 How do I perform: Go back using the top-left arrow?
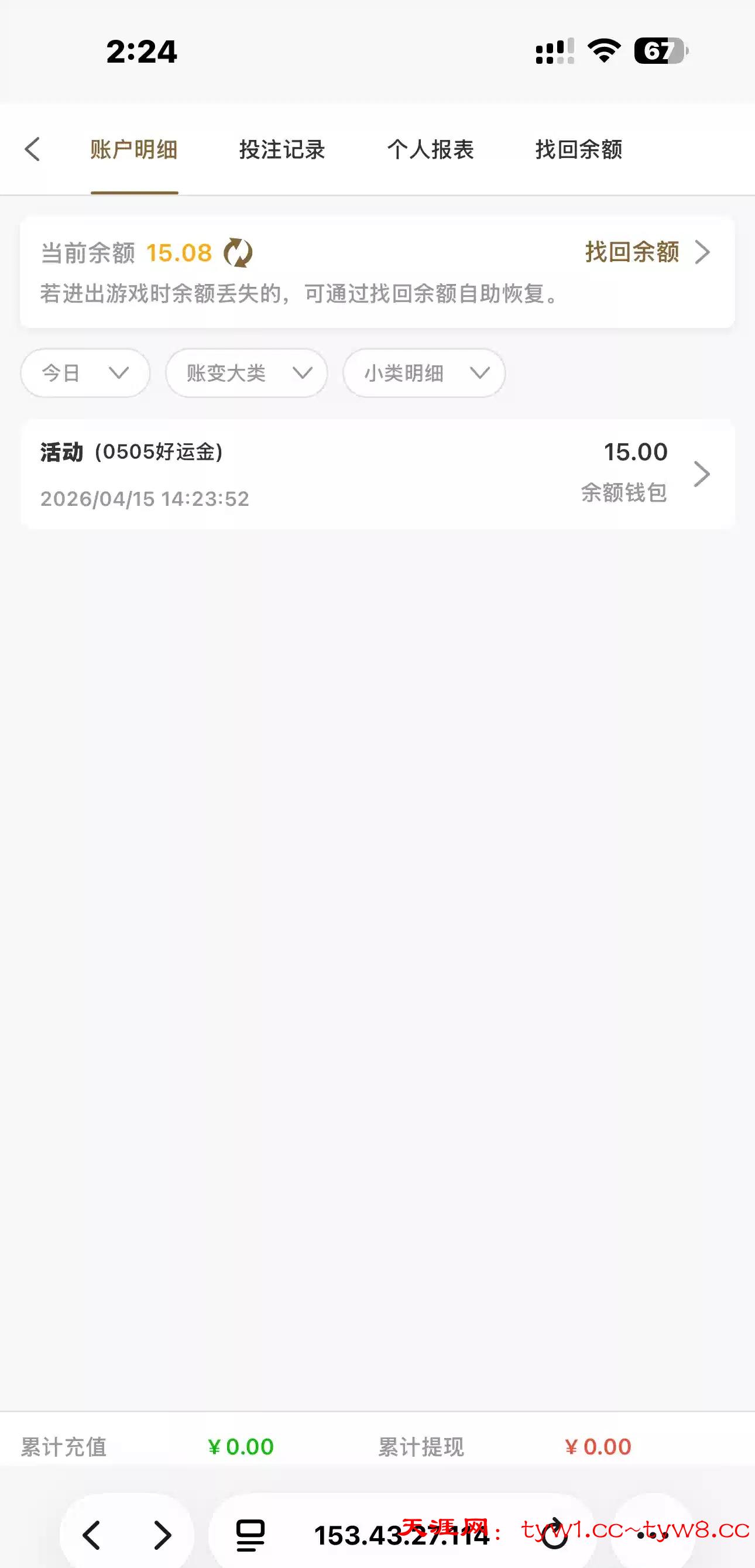point(33,149)
